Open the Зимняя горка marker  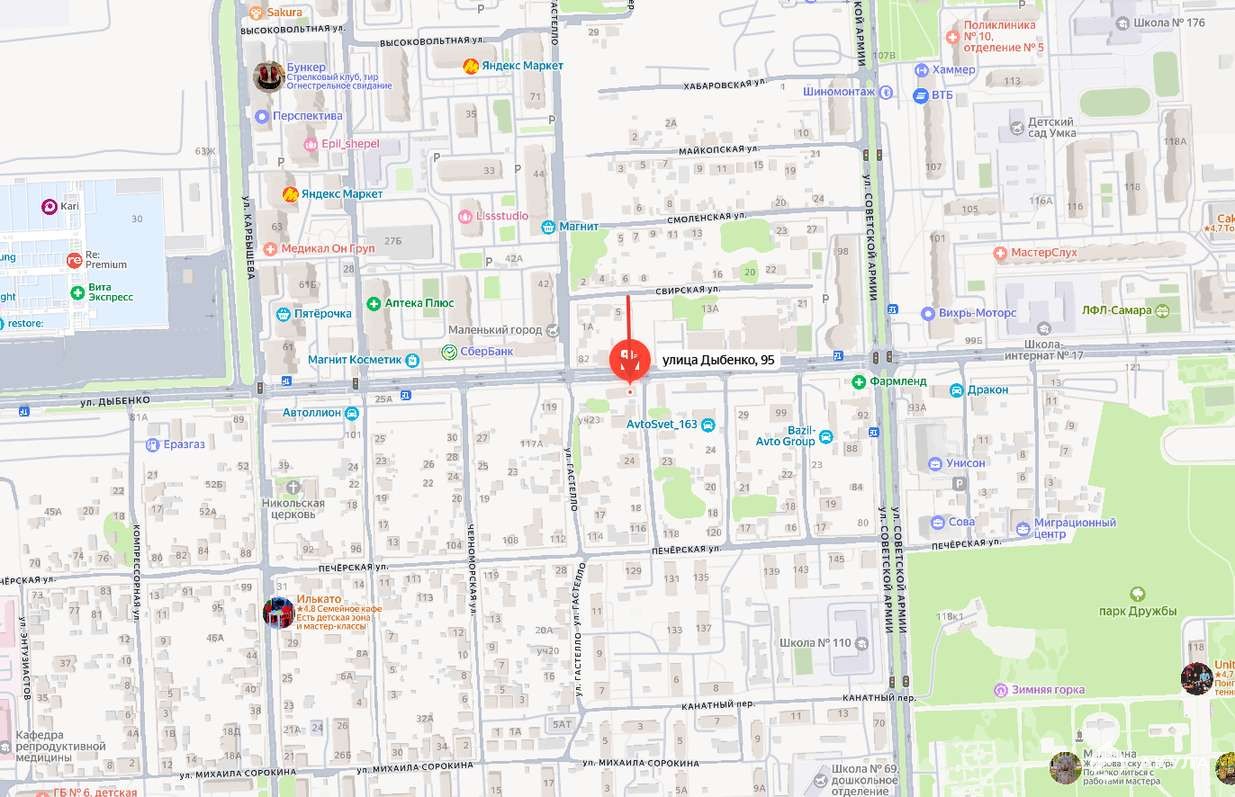(999, 690)
